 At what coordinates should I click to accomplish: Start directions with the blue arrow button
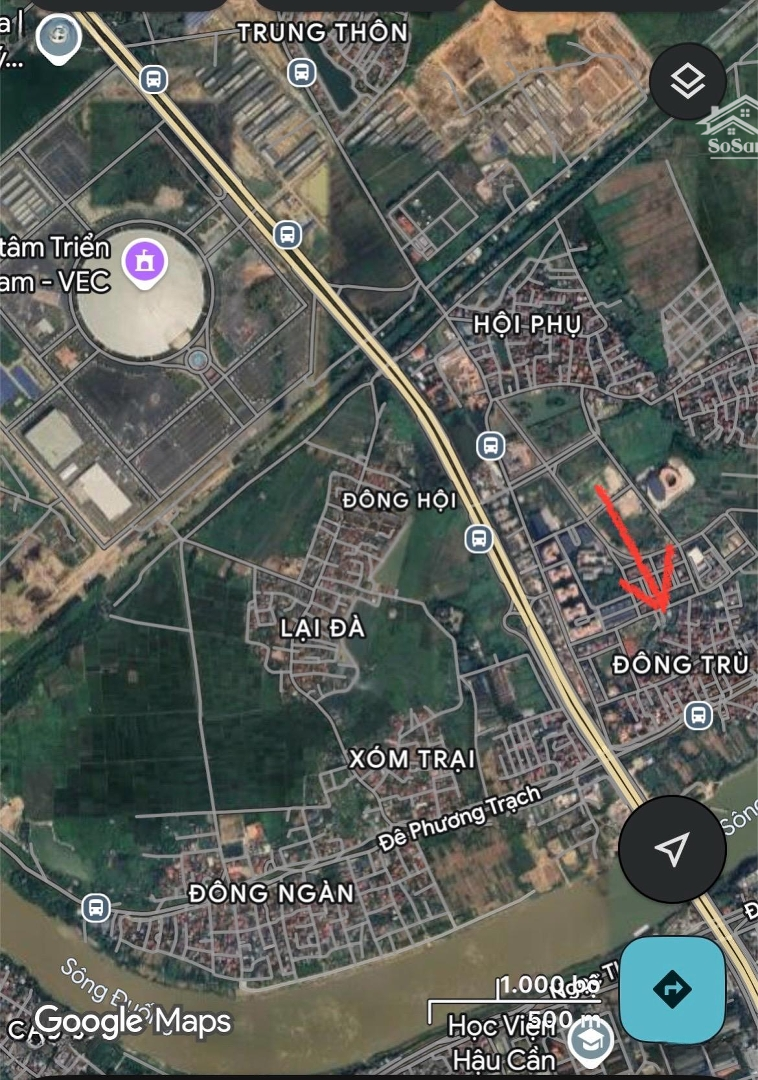tap(672, 989)
